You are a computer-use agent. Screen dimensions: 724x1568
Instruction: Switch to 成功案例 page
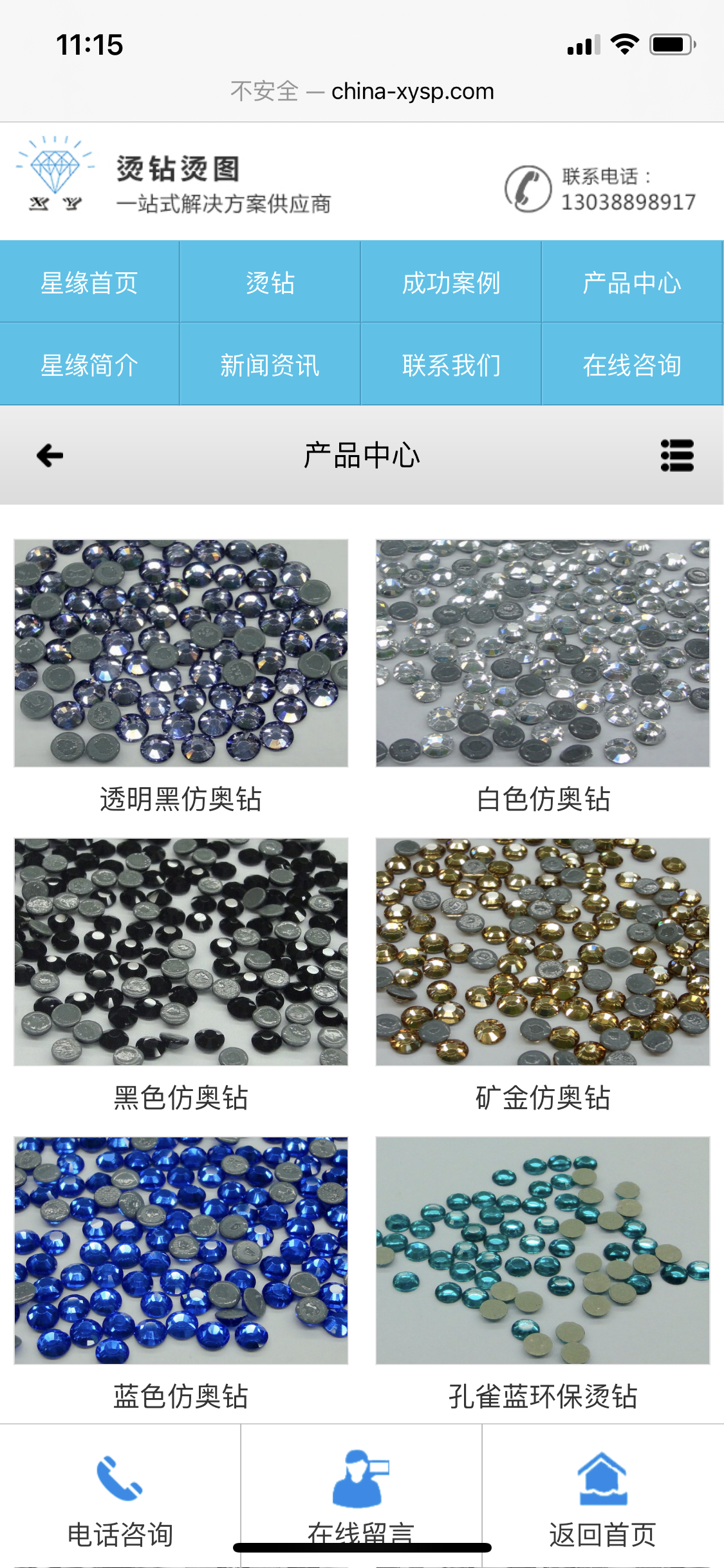(x=451, y=283)
